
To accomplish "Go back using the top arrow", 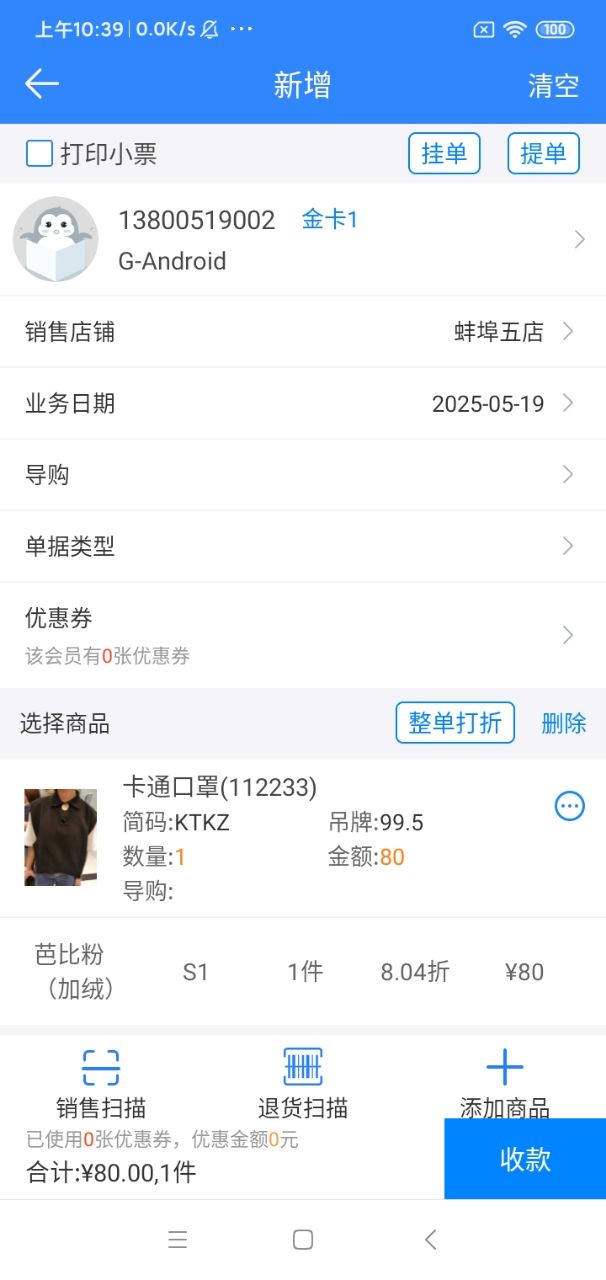I will (42, 84).
